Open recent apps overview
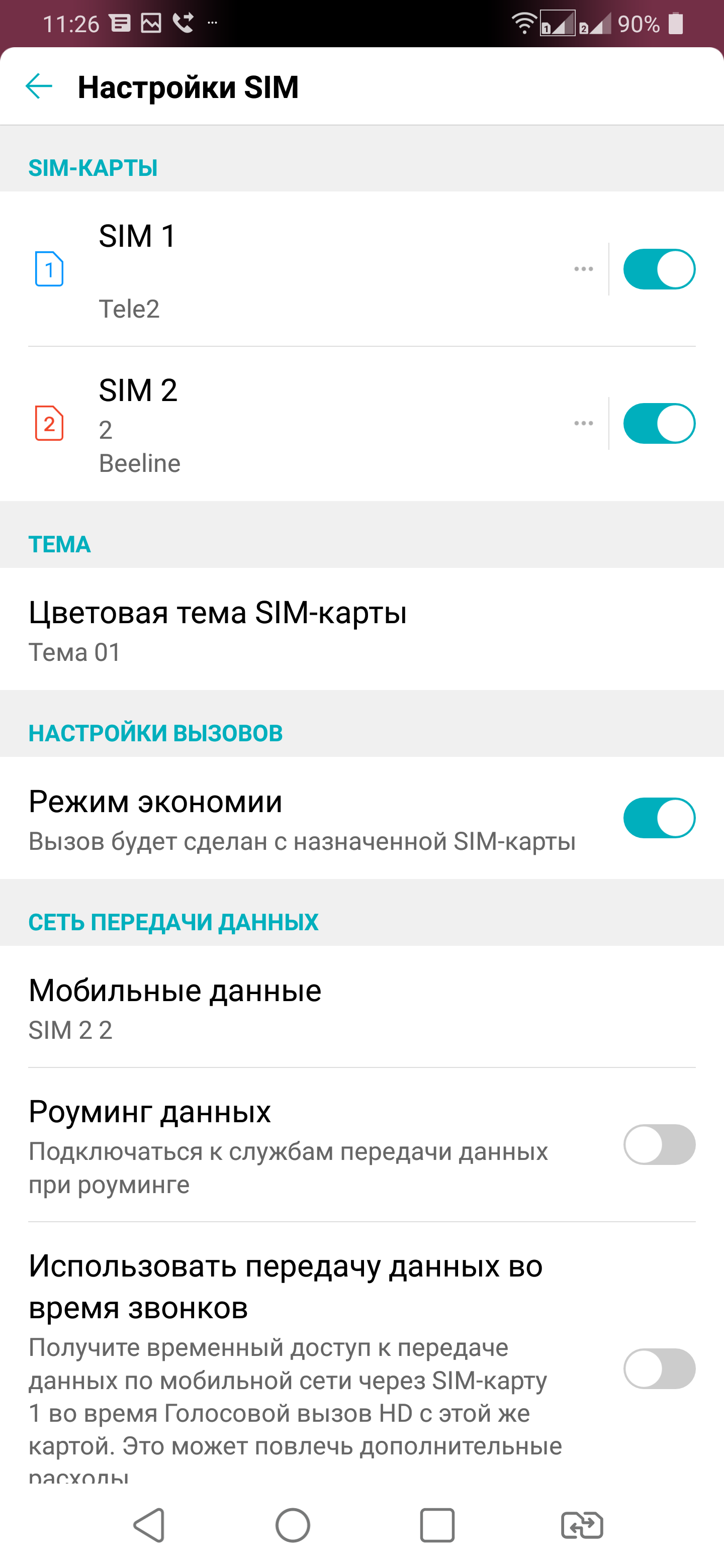The image size is (724, 1568). click(437, 1525)
